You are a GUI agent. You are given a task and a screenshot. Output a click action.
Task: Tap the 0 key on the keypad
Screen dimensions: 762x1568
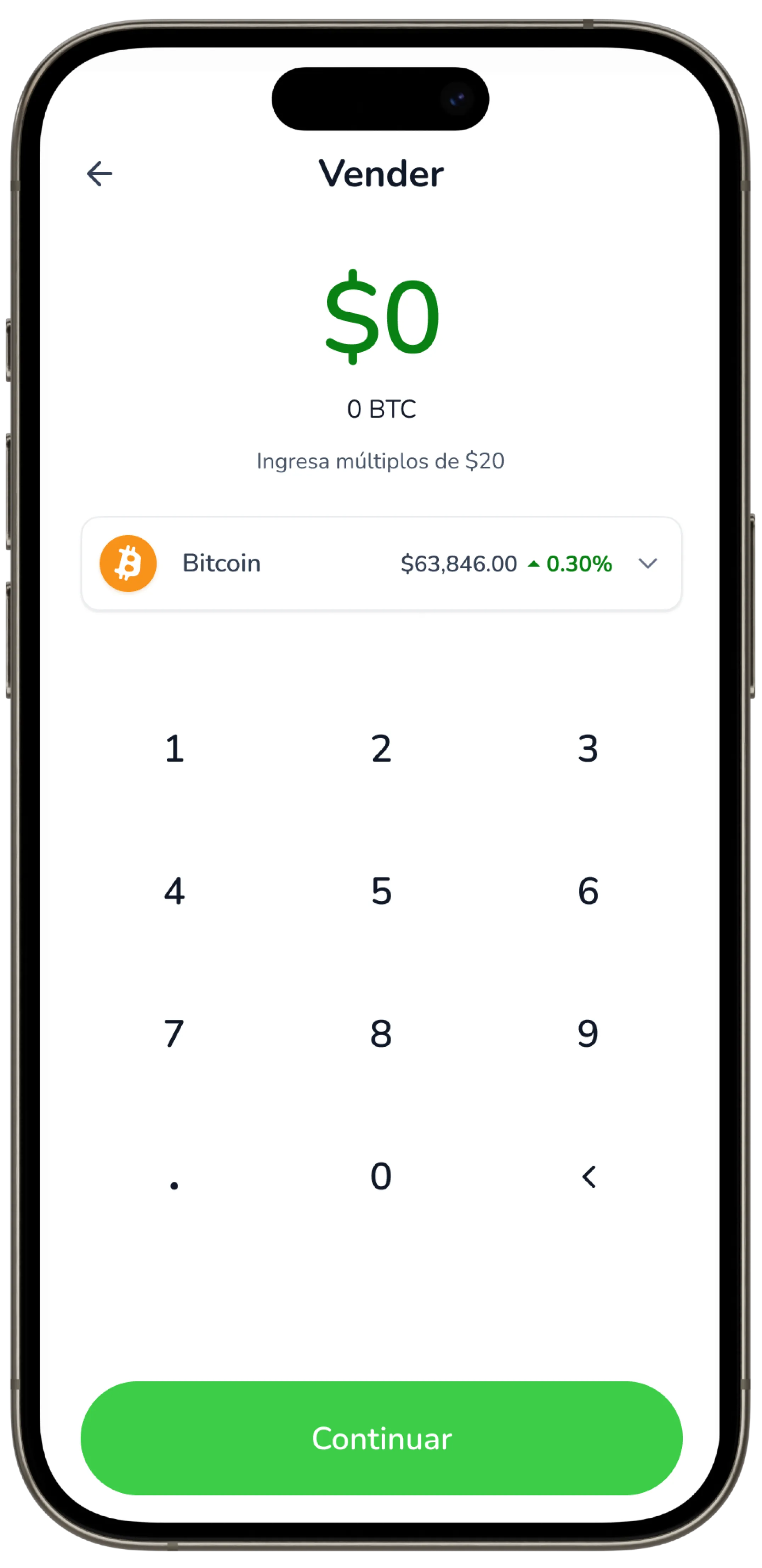click(381, 1176)
